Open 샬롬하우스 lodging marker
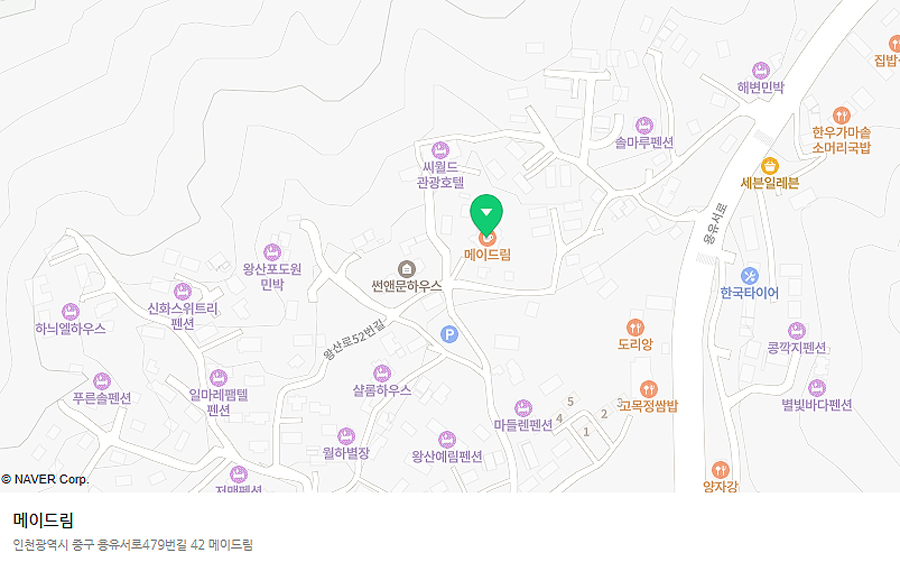The image size is (900, 562). pyautogui.click(x=381, y=373)
